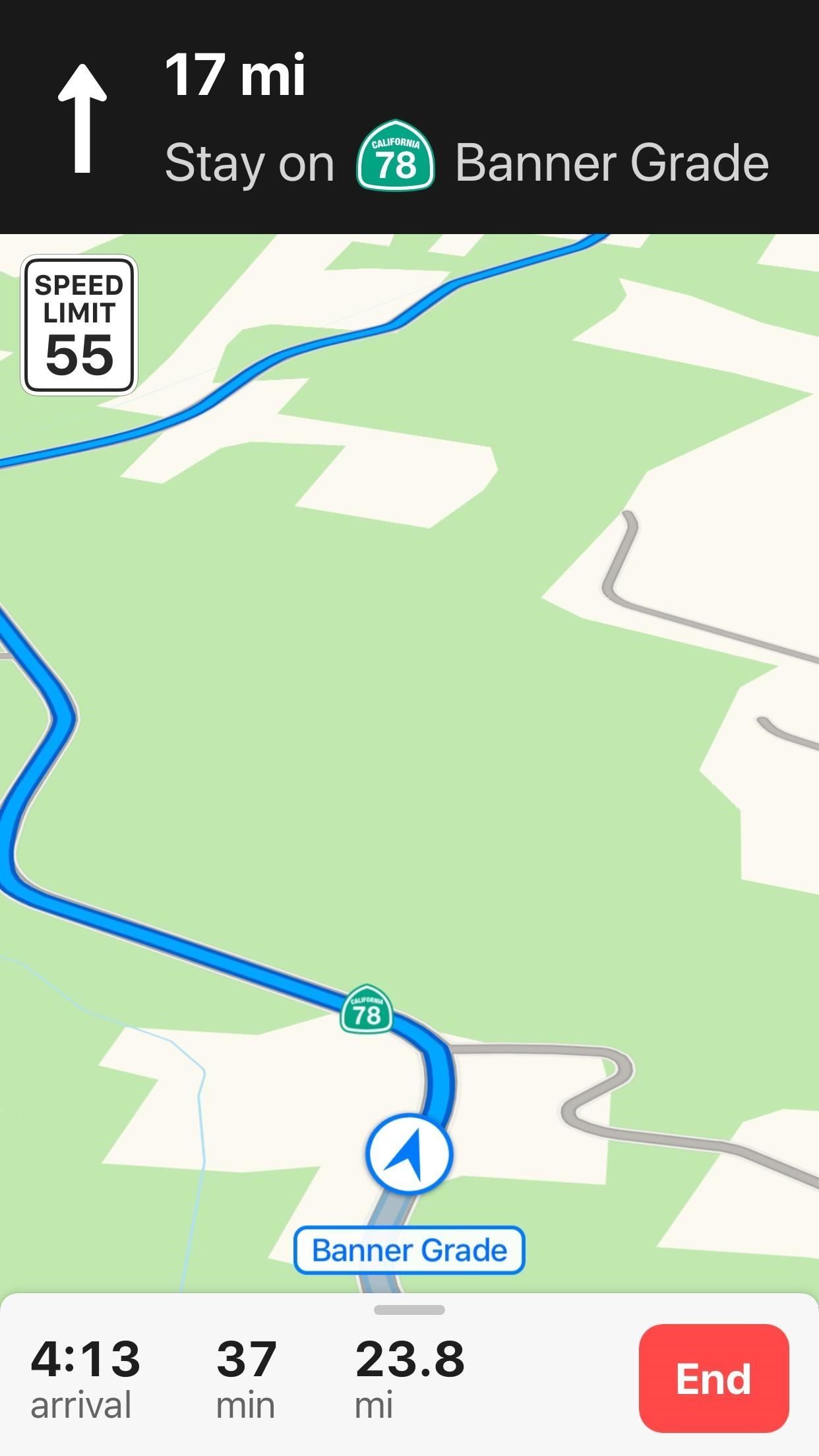Screen dimensions: 819x1456
Task: Expand the trip details drawer handle
Action: tap(409, 1310)
